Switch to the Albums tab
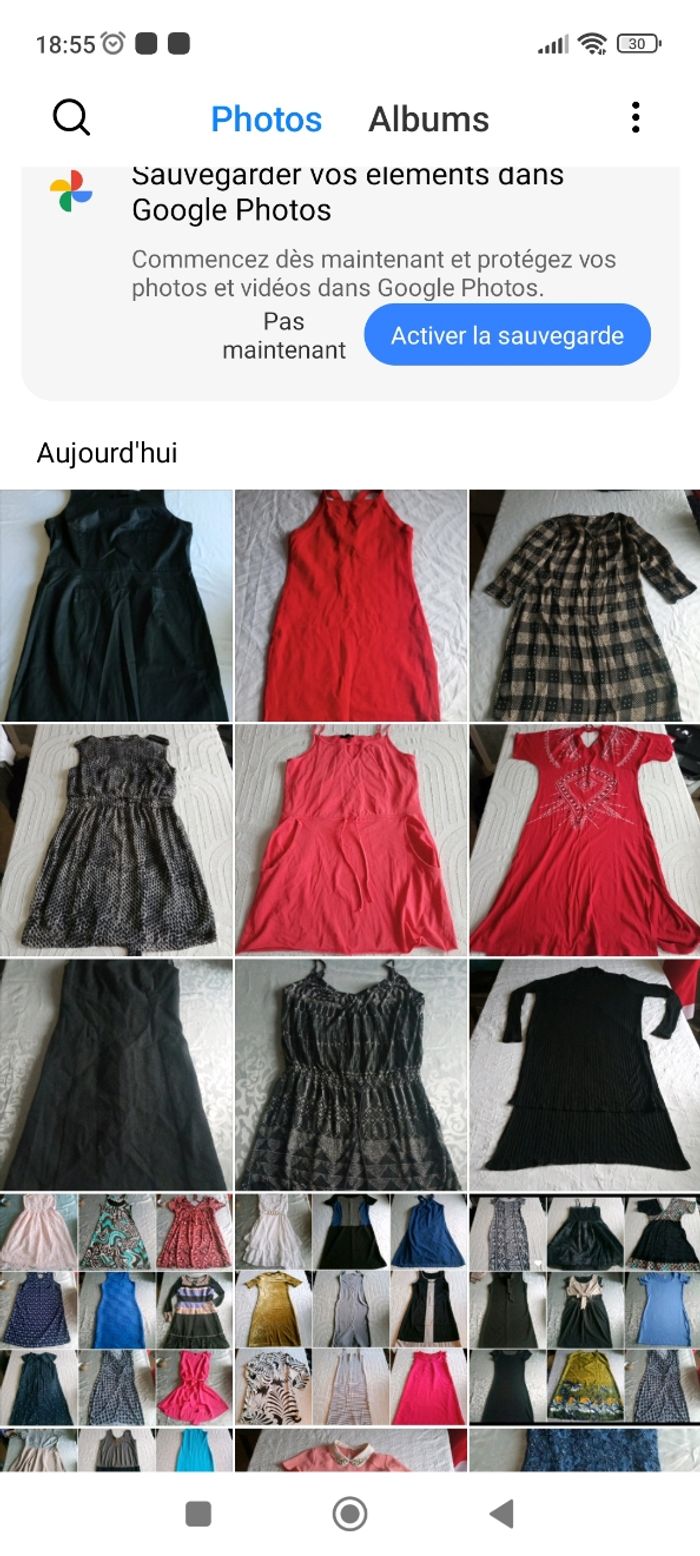The image size is (700, 1556). [428, 119]
